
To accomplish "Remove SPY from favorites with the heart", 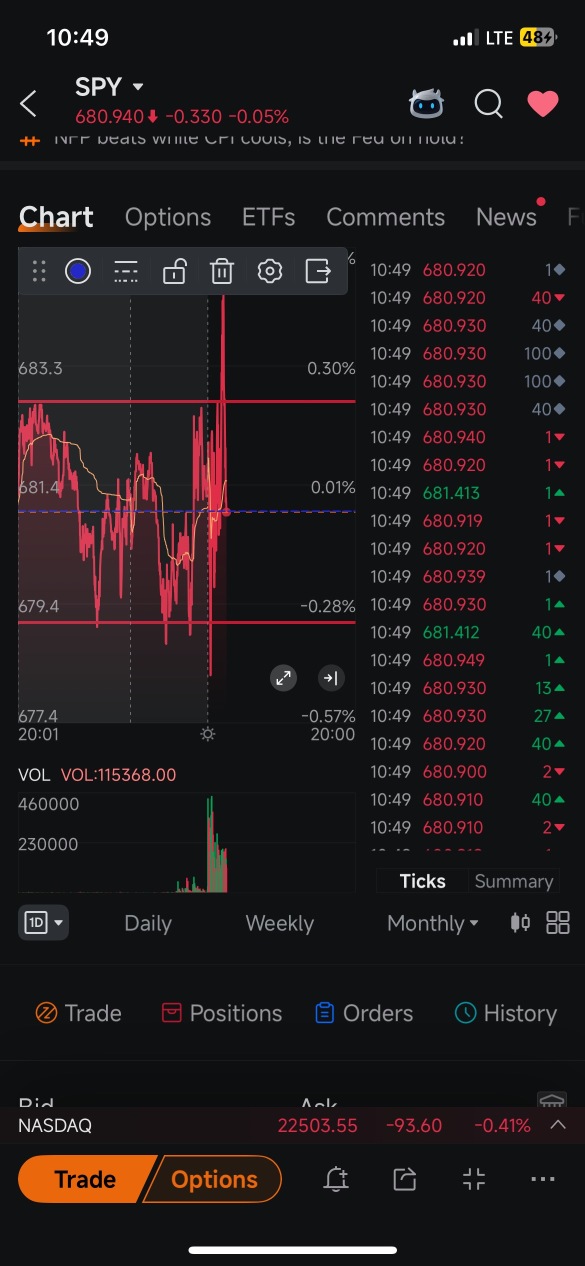I will click(543, 103).
